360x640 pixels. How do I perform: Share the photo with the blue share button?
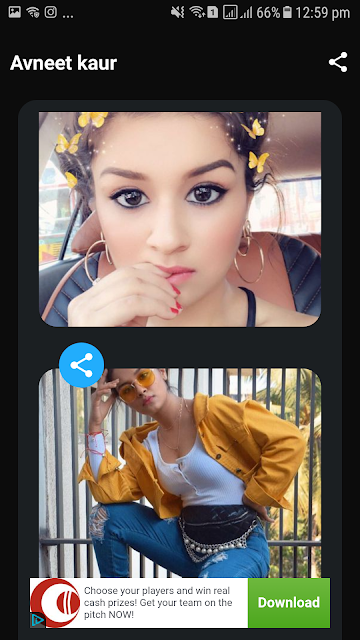82,365
